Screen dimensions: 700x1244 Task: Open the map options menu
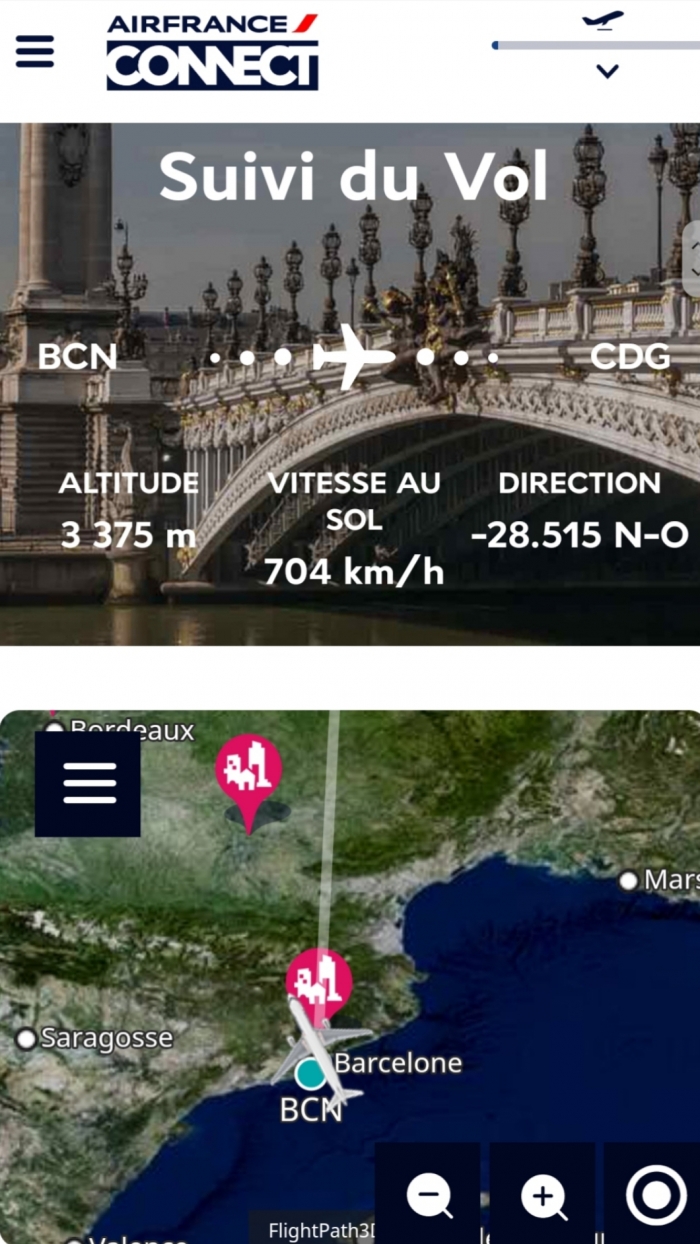pyautogui.click(x=88, y=784)
